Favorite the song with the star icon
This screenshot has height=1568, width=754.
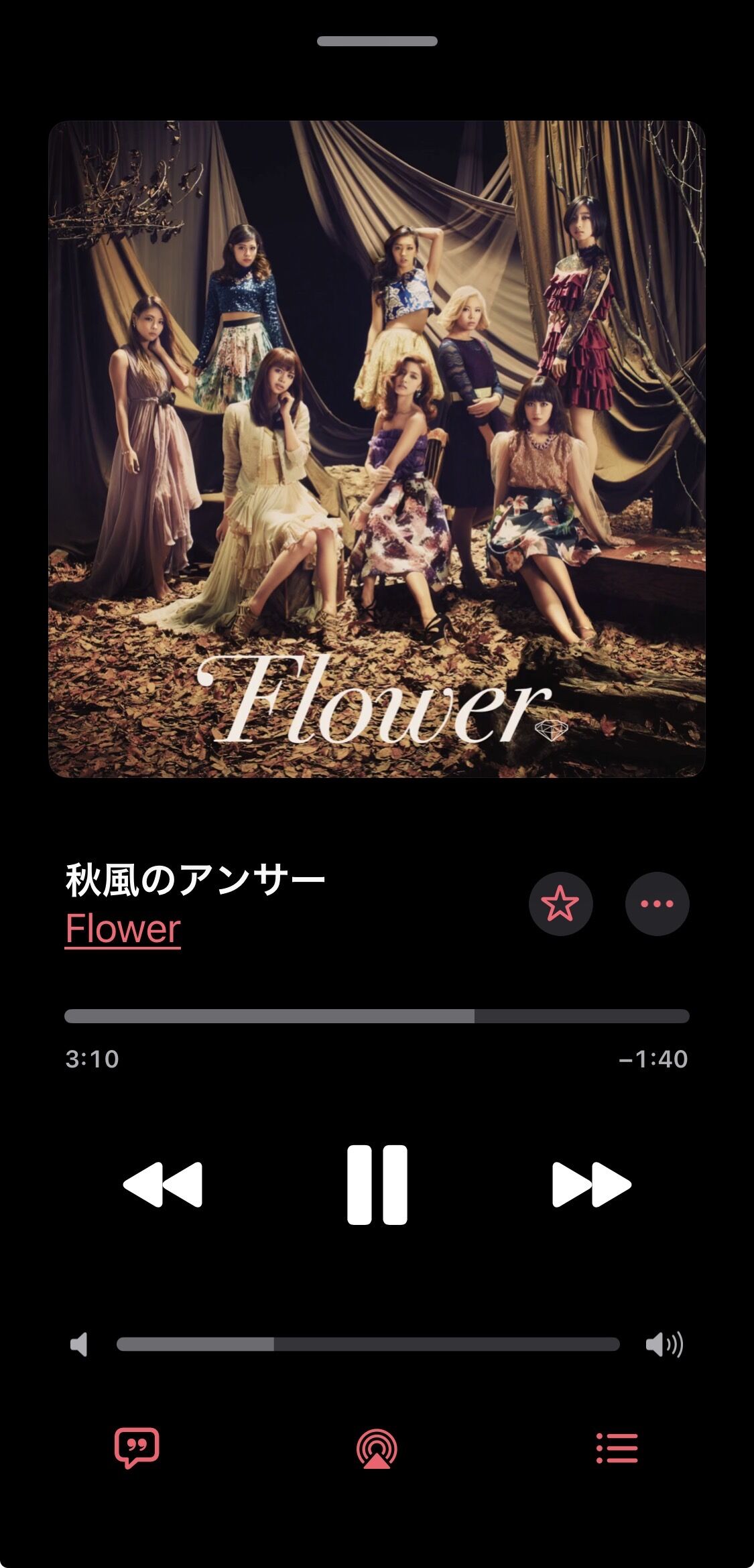(560, 903)
